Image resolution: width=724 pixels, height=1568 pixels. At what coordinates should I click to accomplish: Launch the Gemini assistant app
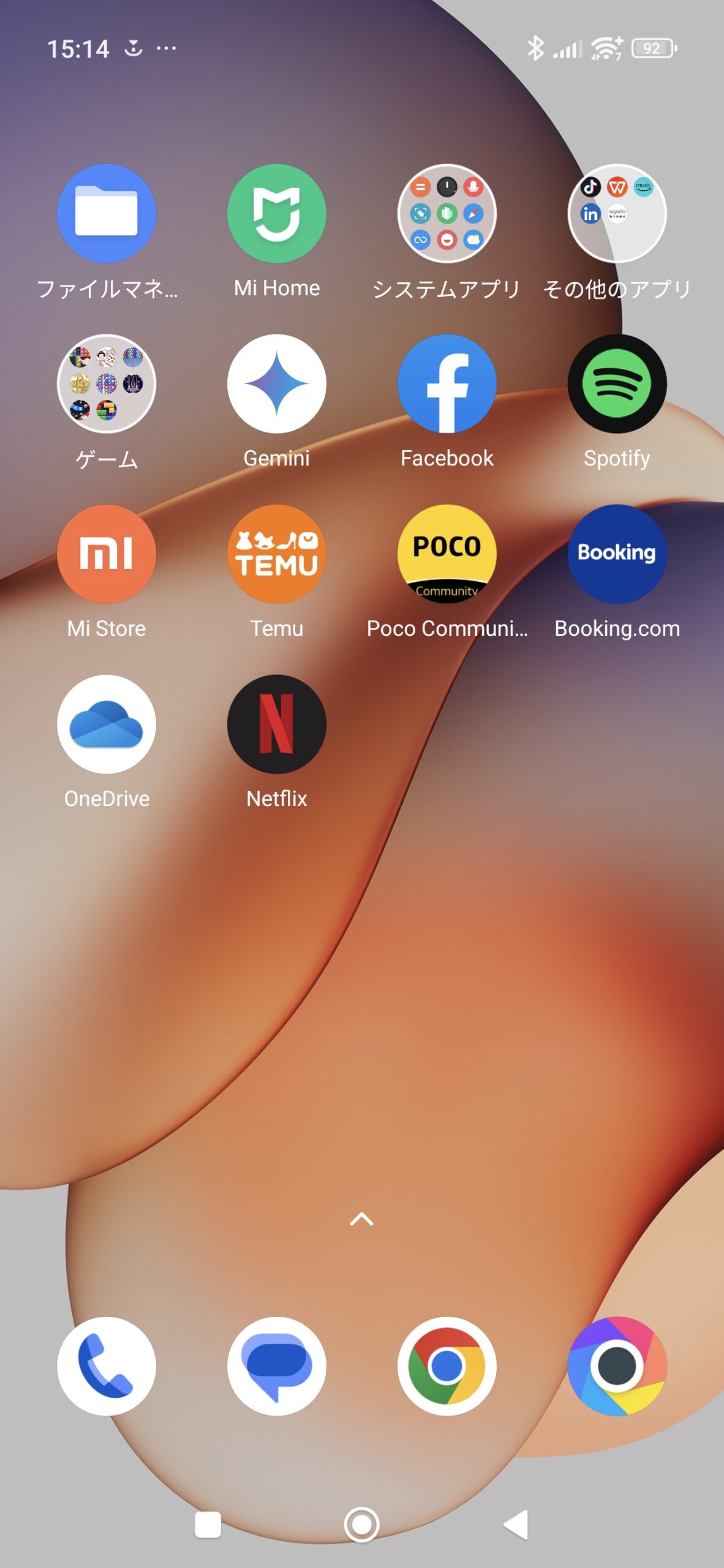(x=277, y=384)
